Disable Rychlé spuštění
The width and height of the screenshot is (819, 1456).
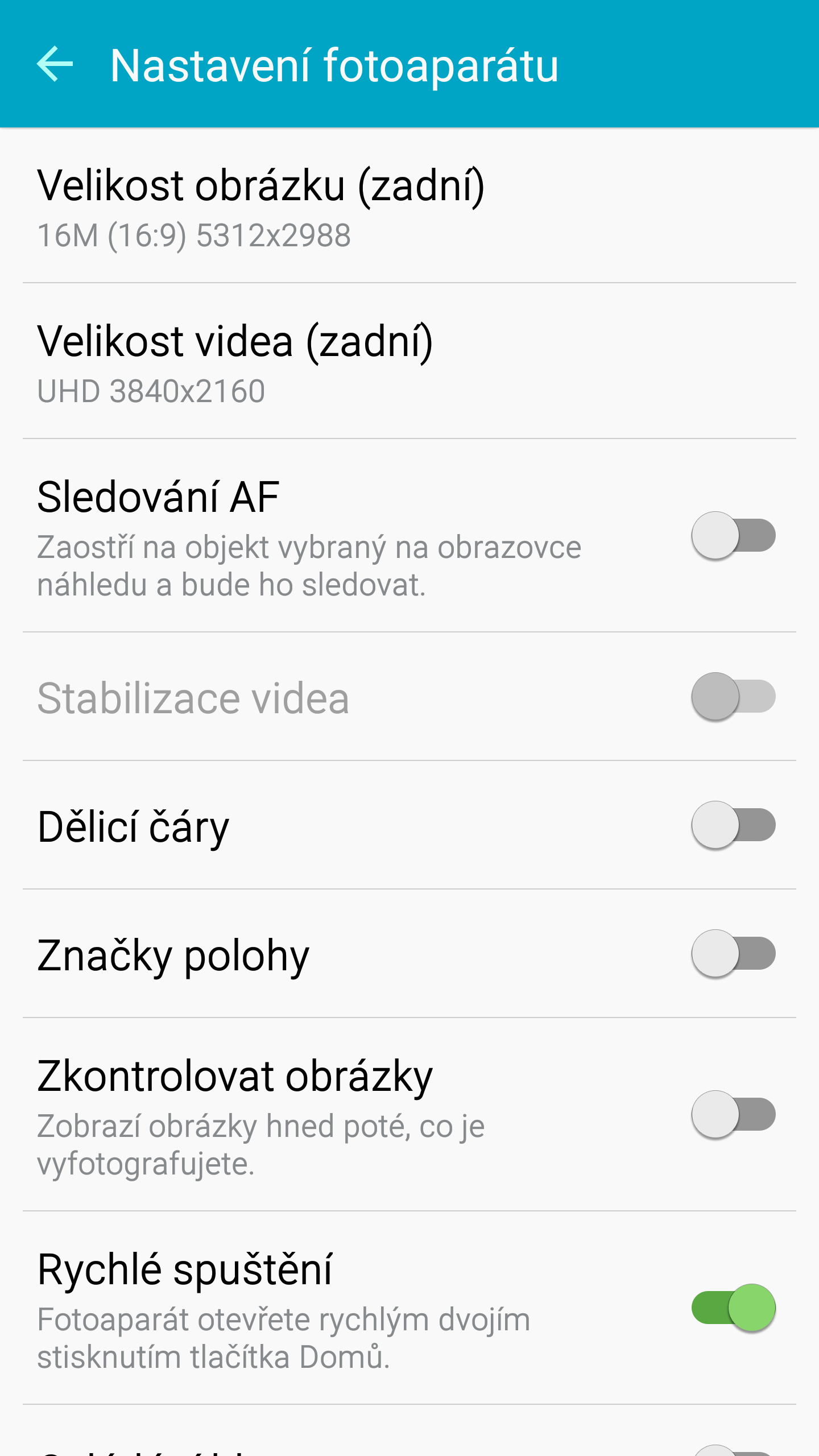pyautogui.click(x=734, y=1308)
